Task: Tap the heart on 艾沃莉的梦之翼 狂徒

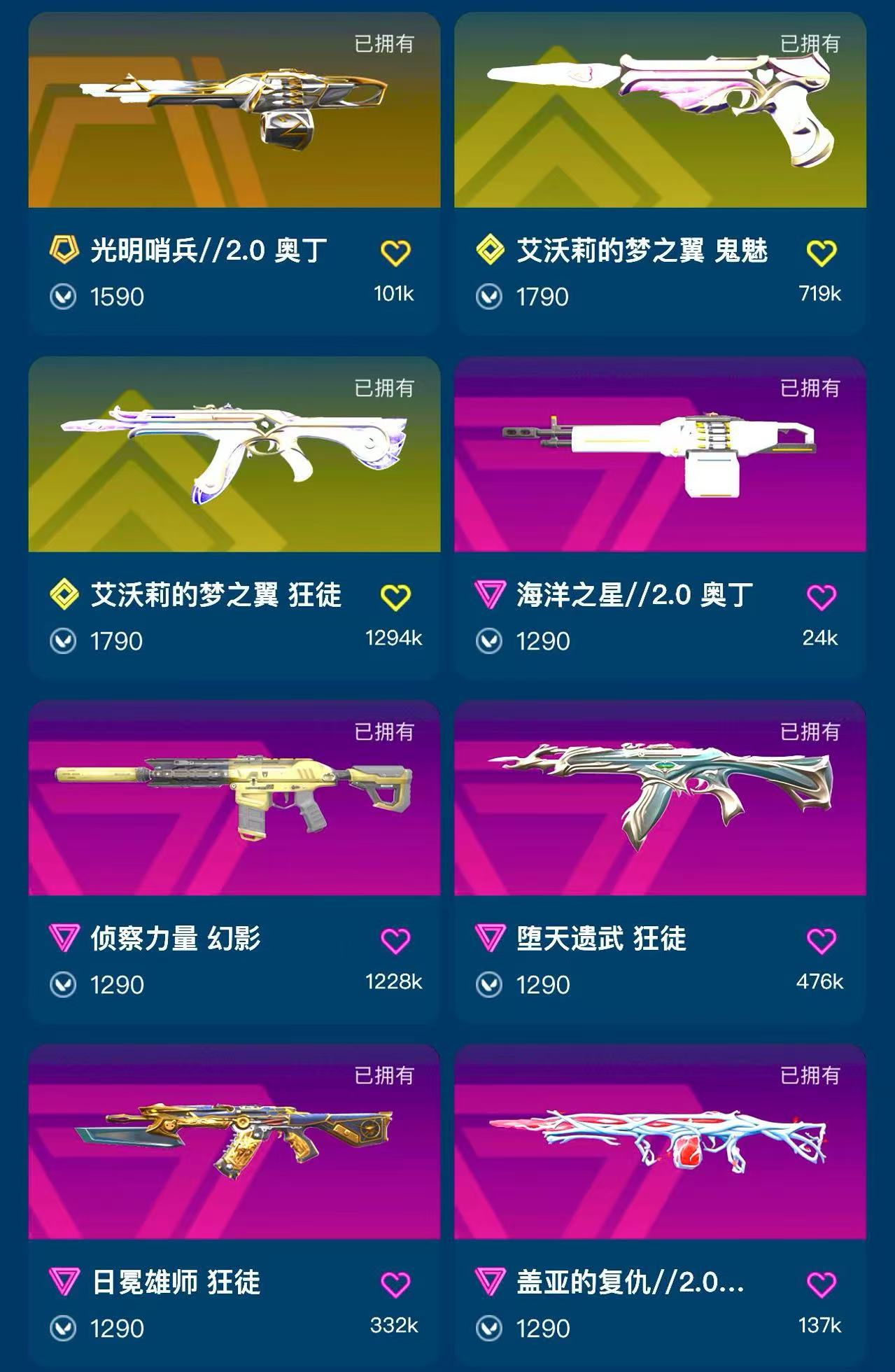Action: point(395,597)
